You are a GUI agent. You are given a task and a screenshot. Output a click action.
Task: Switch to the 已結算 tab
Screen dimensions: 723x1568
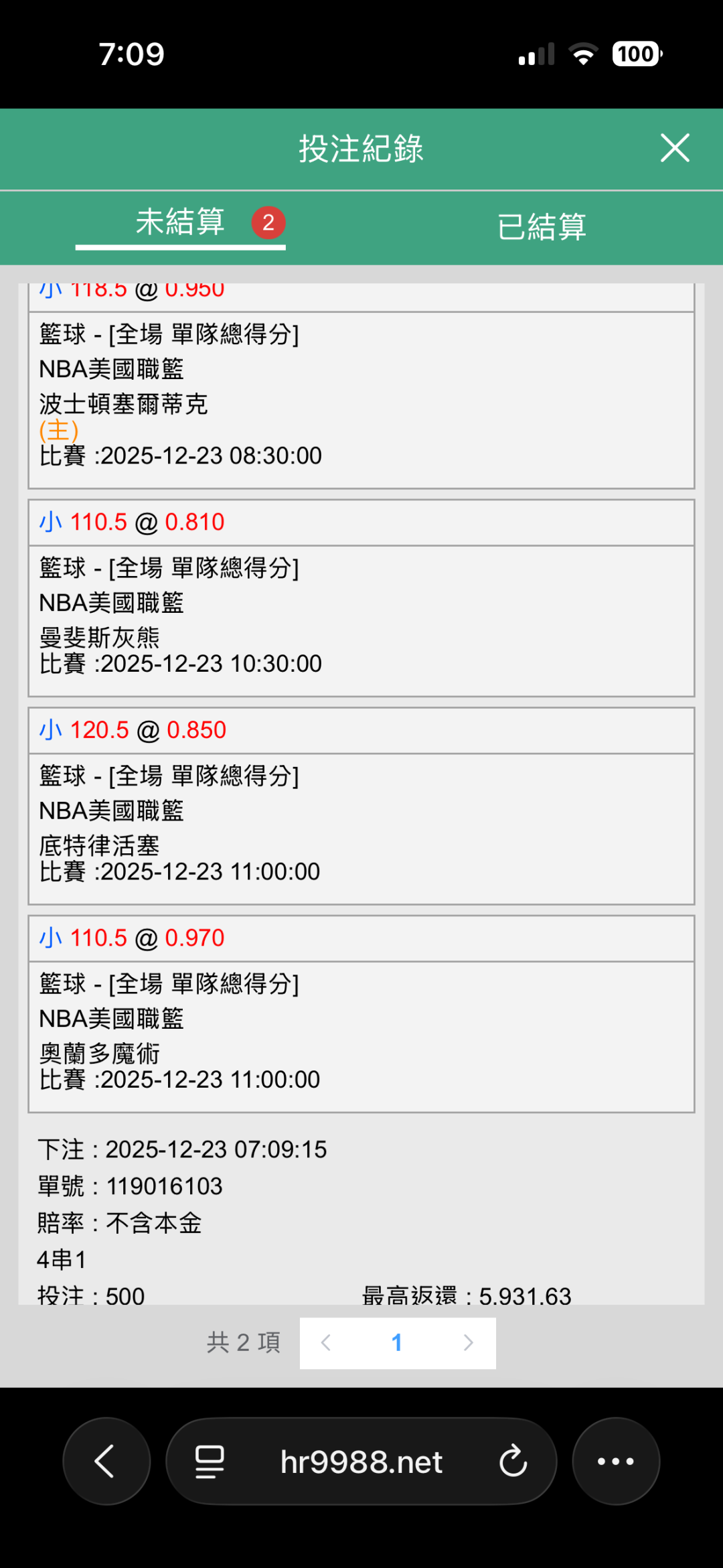(542, 226)
